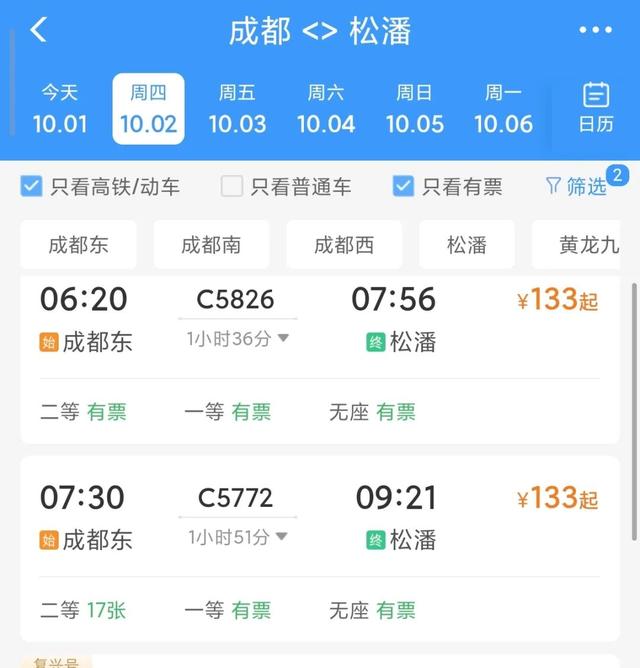Viewport: 640px width, 668px height.
Task: Select the 周五 10.03 date
Action: pos(237,109)
